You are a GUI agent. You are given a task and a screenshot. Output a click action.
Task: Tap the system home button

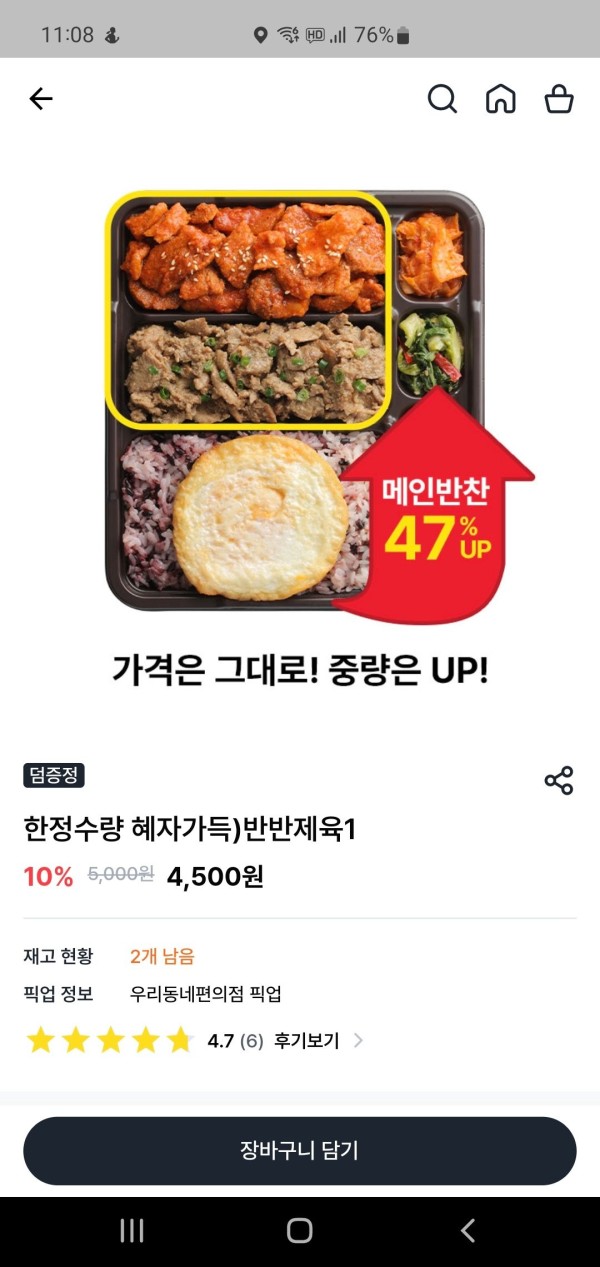(x=300, y=1231)
